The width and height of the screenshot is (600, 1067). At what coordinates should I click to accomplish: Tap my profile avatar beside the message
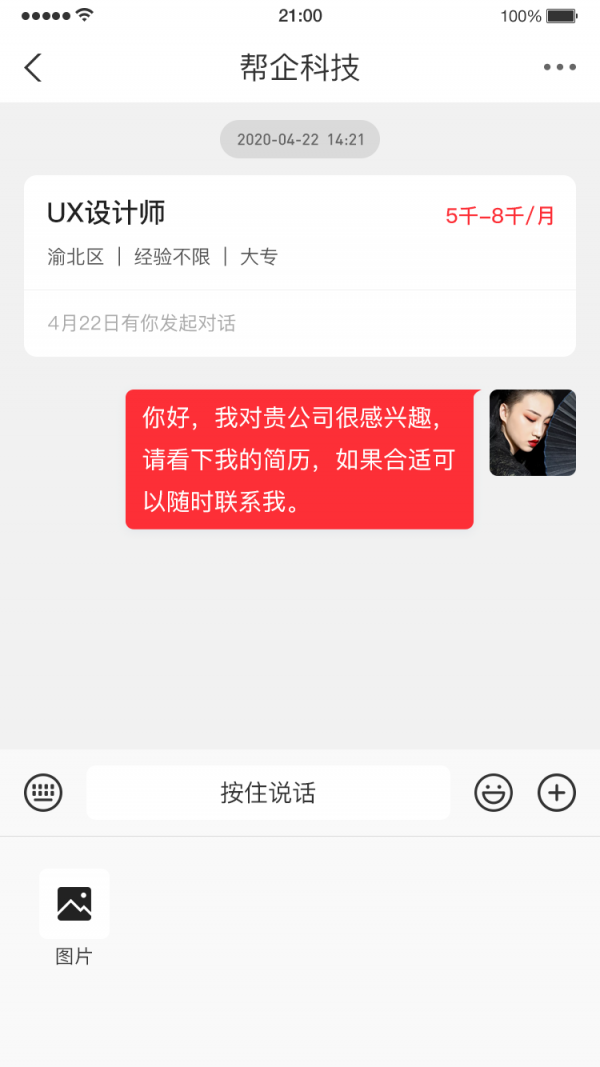tap(532, 432)
